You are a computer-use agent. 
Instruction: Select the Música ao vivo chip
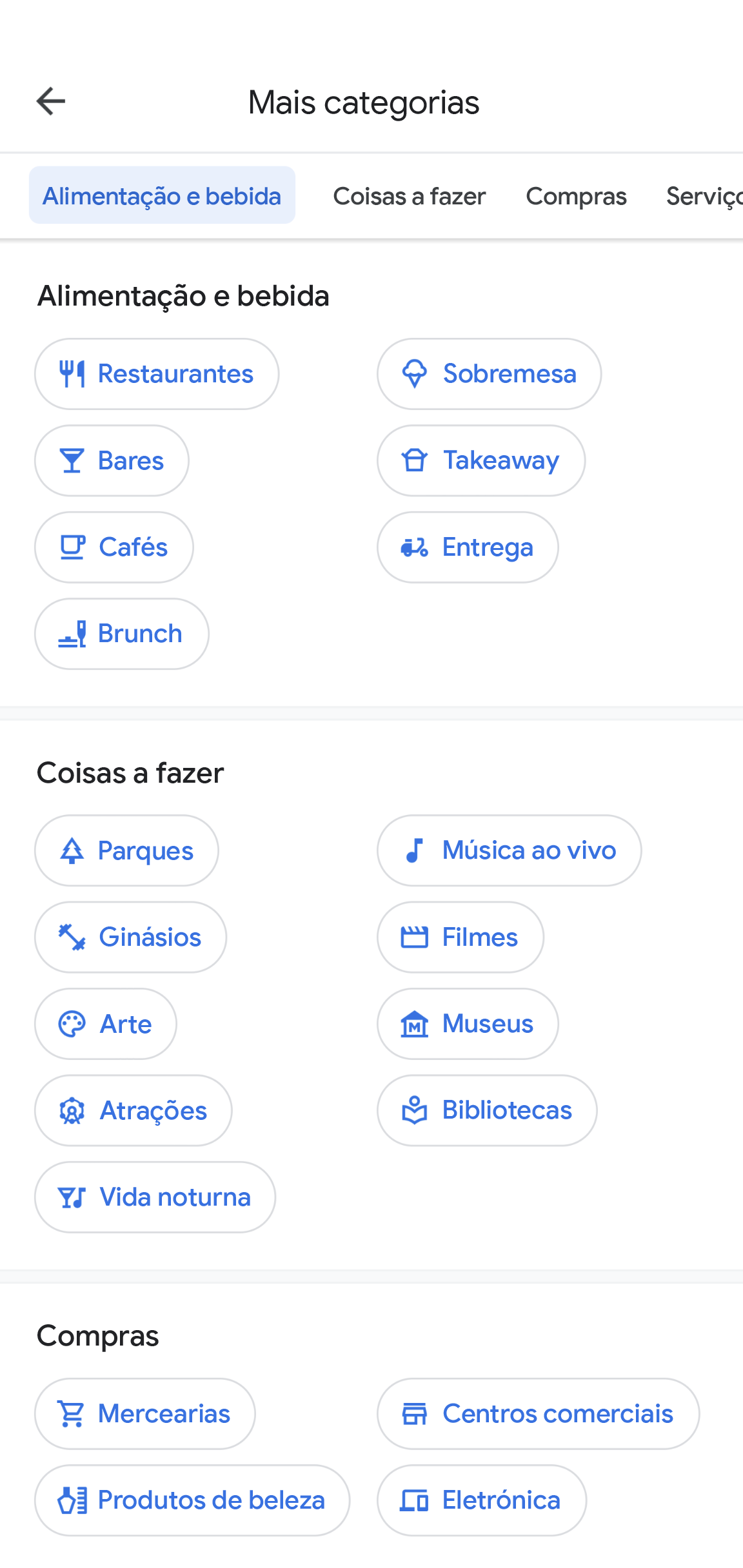click(x=509, y=850)
